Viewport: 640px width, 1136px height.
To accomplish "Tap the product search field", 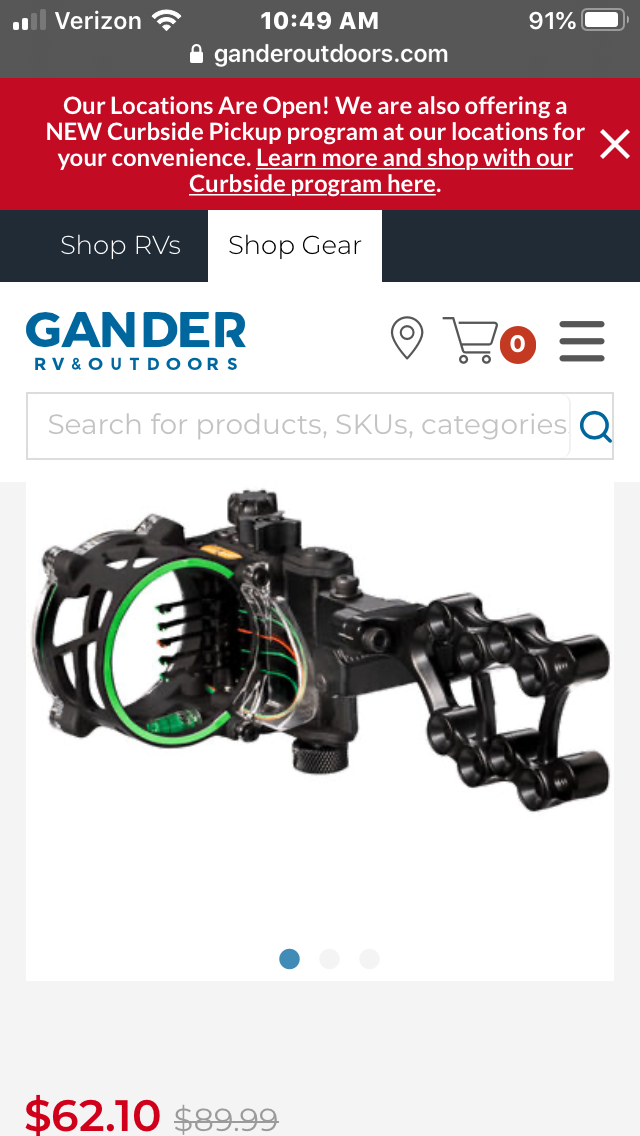I will point(298,425).
